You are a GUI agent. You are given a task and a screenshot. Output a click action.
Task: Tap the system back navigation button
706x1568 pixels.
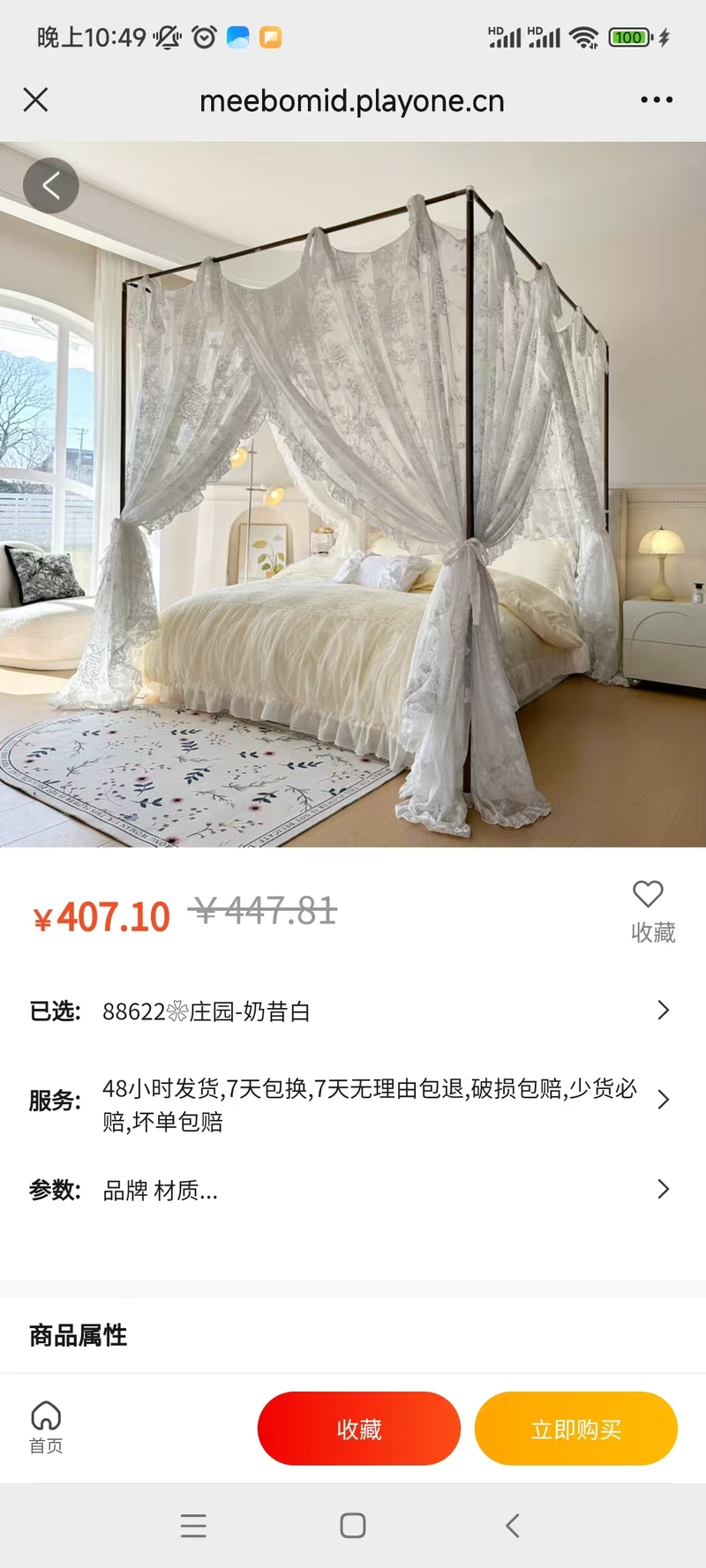point(513,1526)
